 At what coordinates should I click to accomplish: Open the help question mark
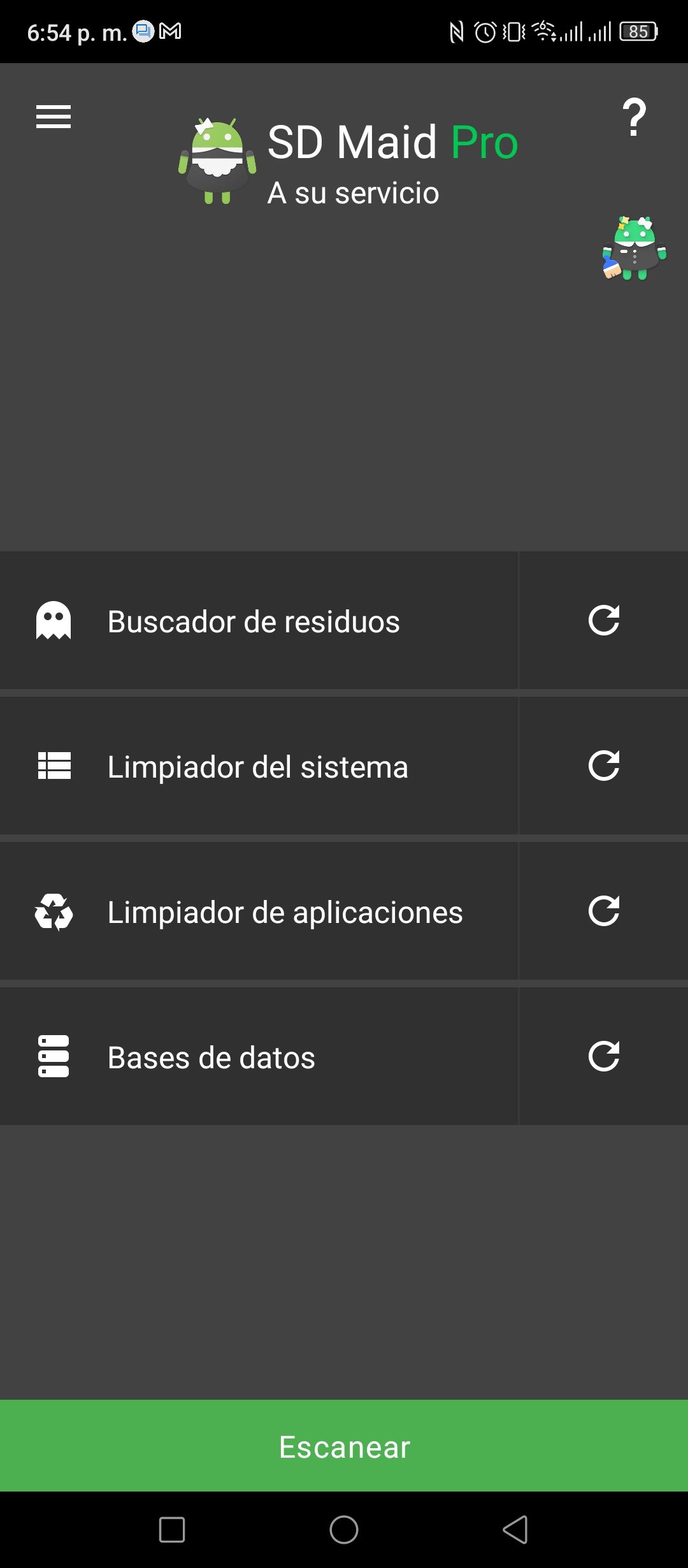634,117
